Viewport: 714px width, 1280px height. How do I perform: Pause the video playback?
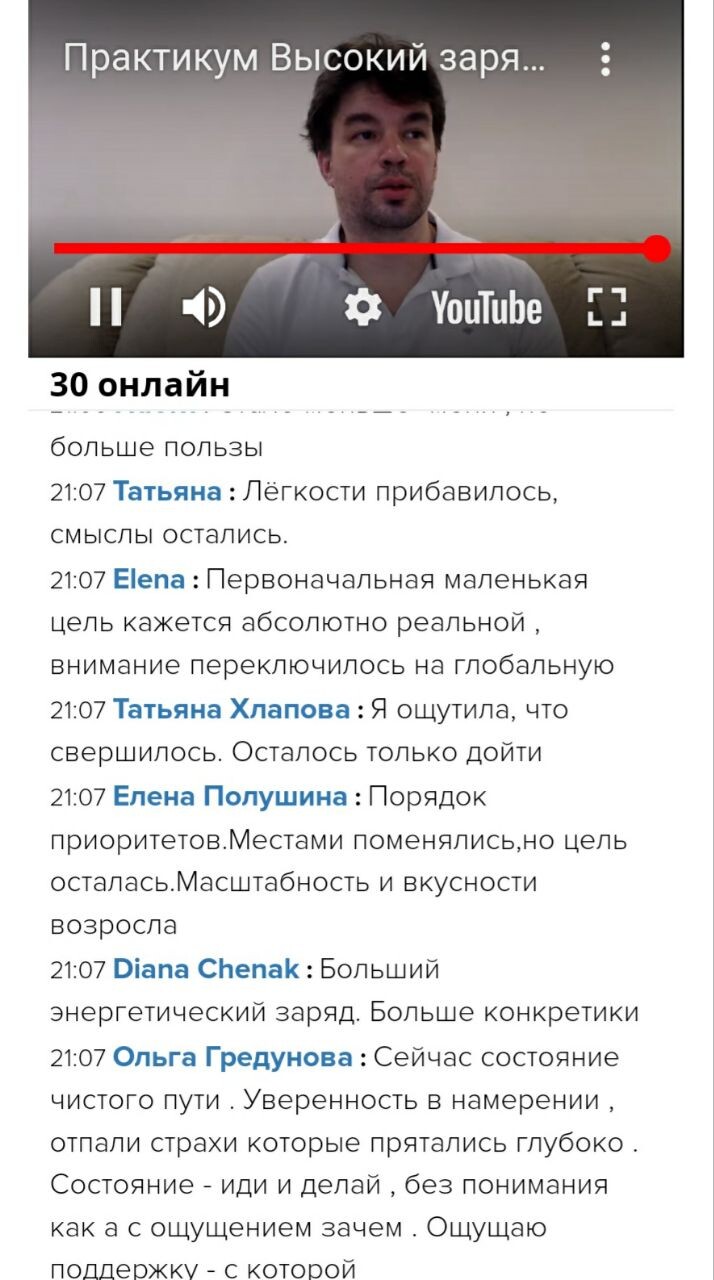click(x=105, y=307)
